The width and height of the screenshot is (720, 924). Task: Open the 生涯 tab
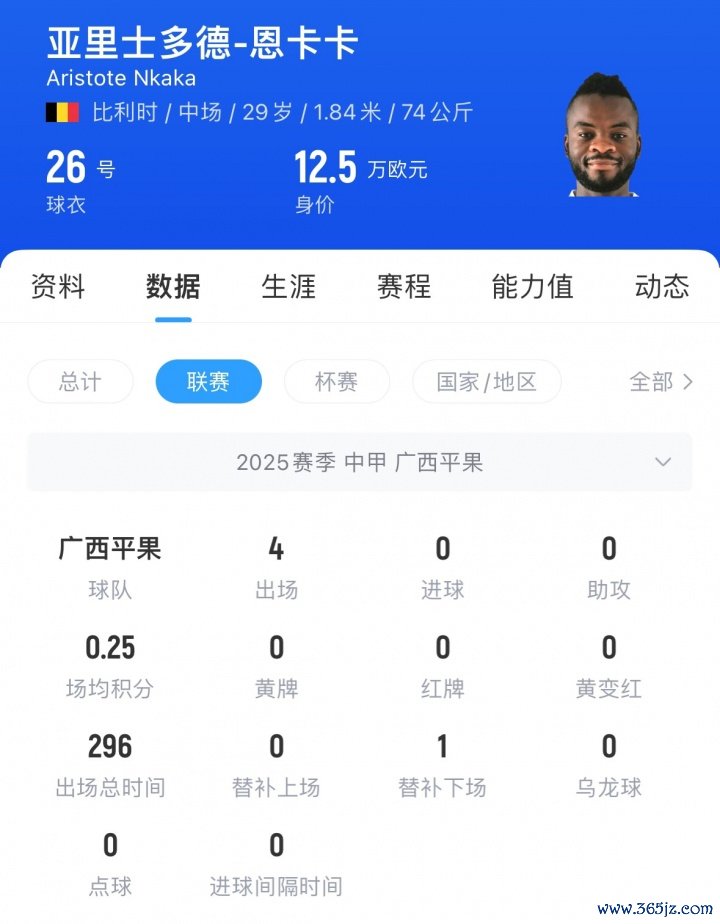point(289,287)
